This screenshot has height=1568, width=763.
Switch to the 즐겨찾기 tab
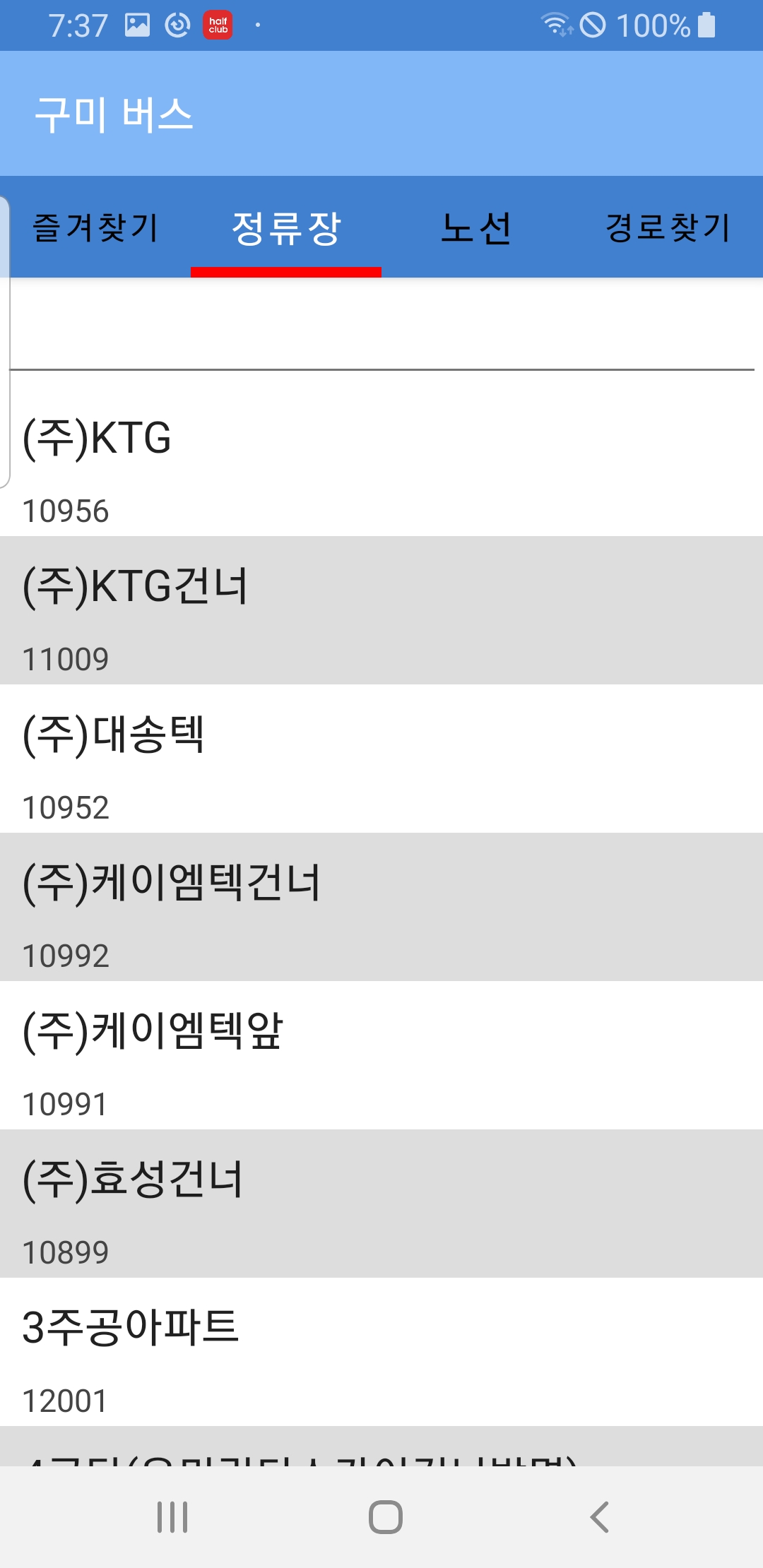[x=95, y=227]
